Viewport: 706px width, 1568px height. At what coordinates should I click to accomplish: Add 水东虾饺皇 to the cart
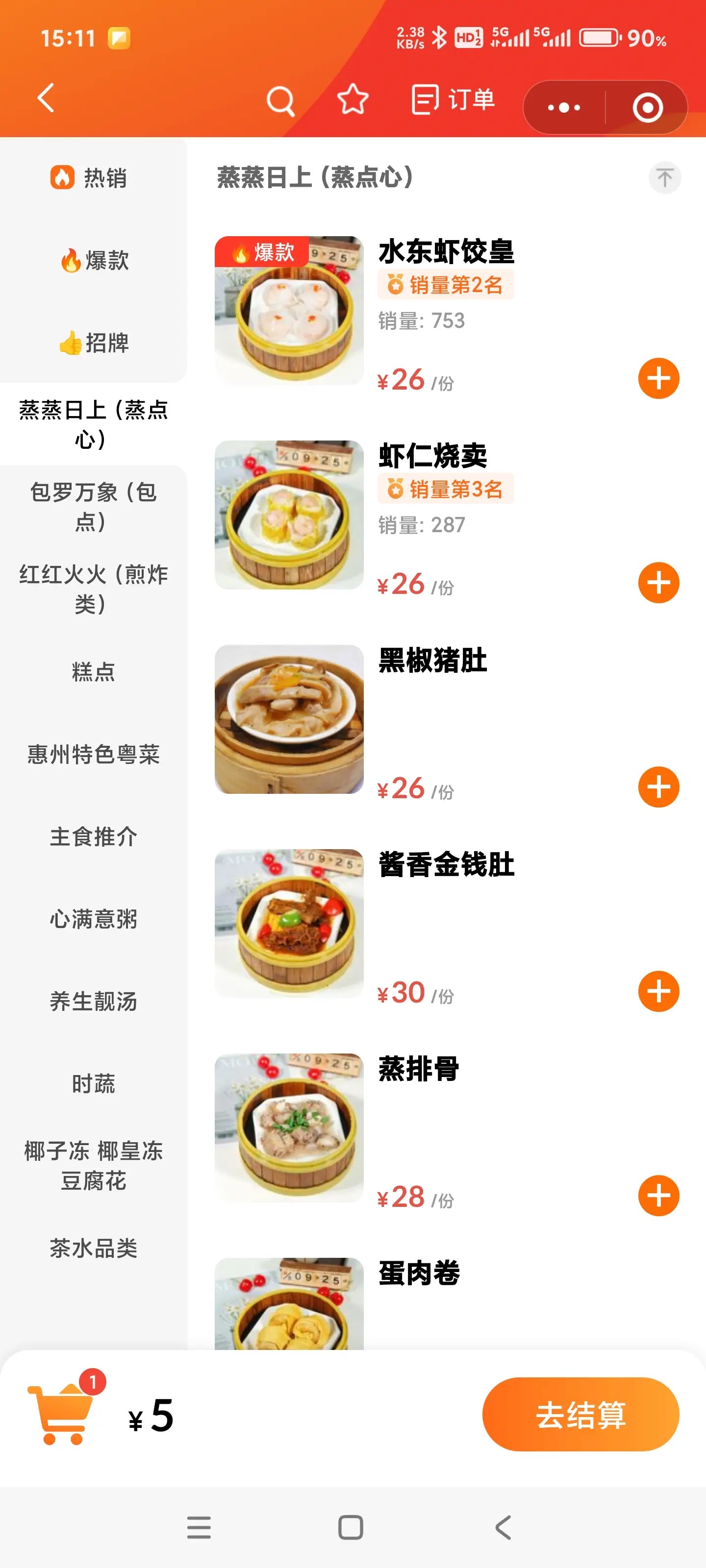click(658, 379)
